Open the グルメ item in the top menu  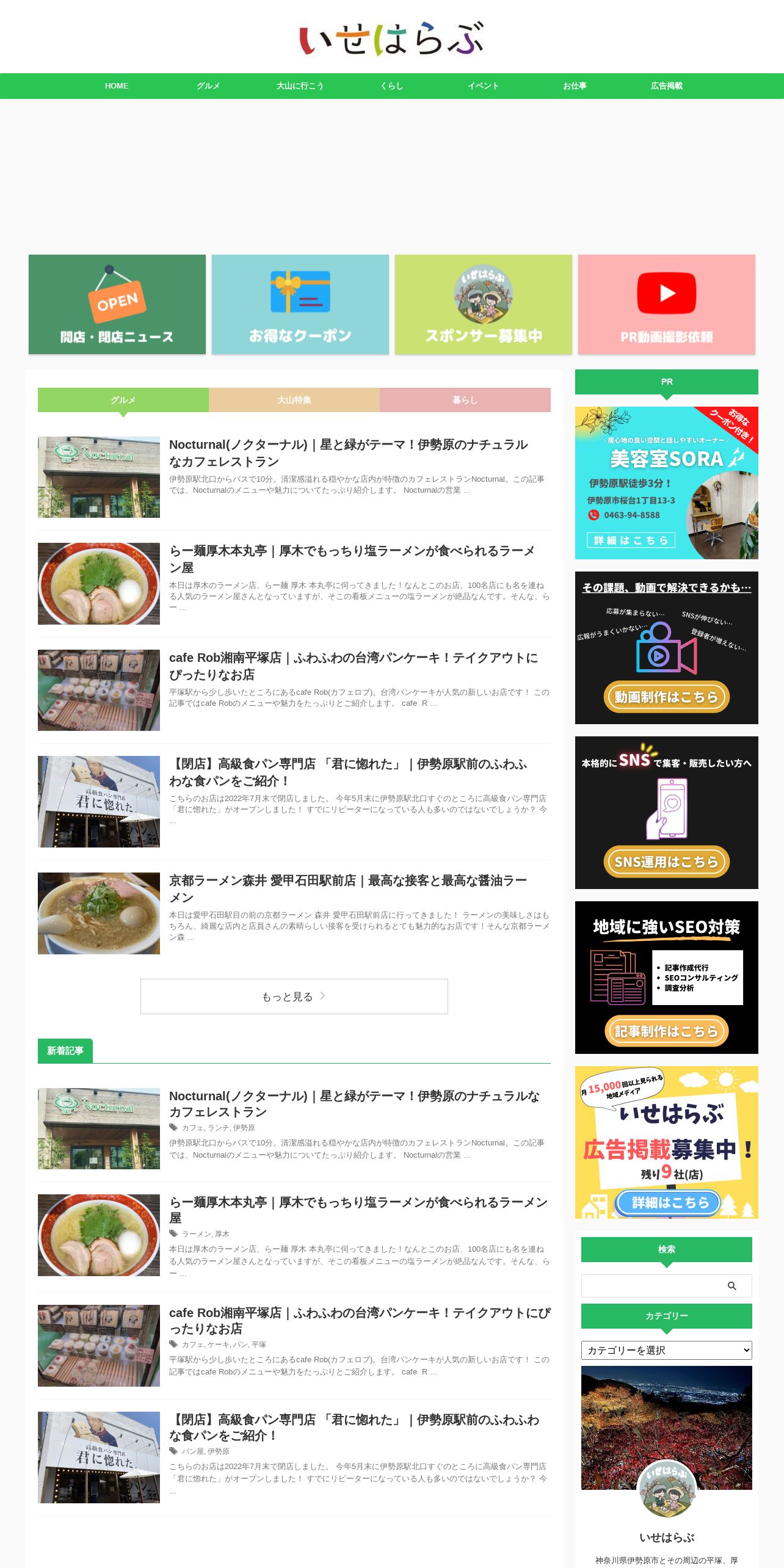(x=208, y=86)
